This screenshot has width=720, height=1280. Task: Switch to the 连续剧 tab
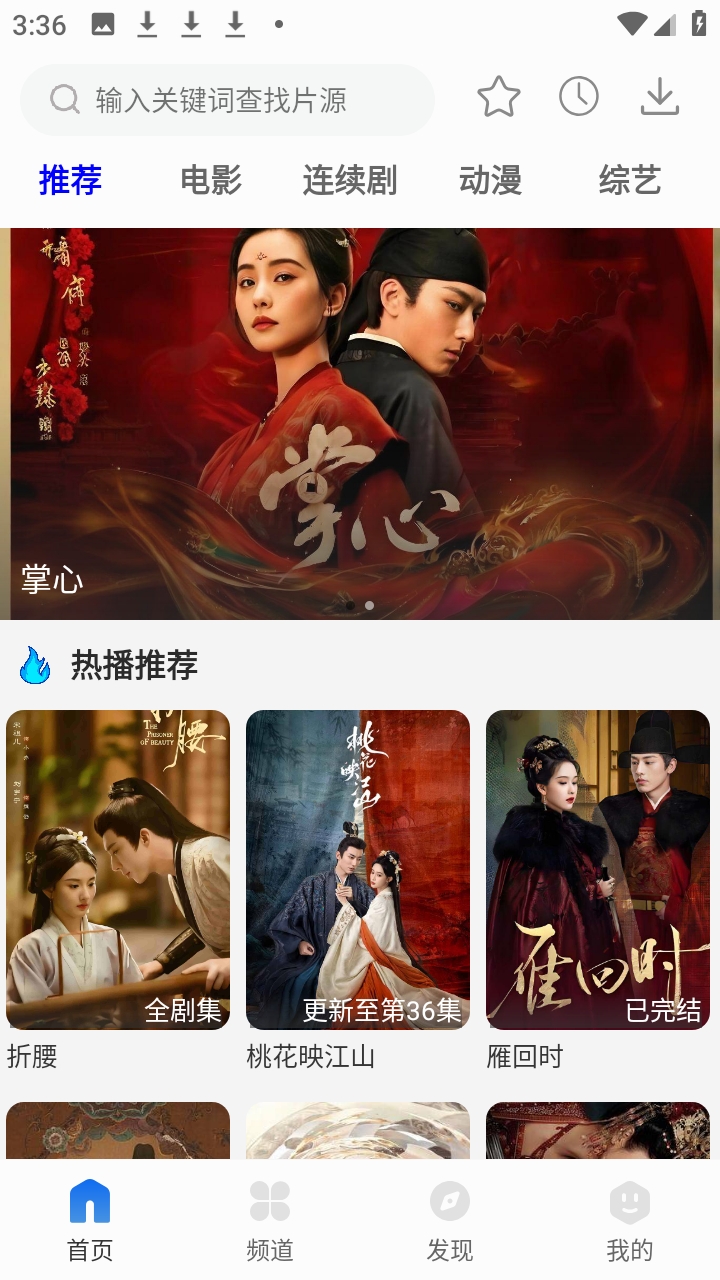(x=350, y=181)
